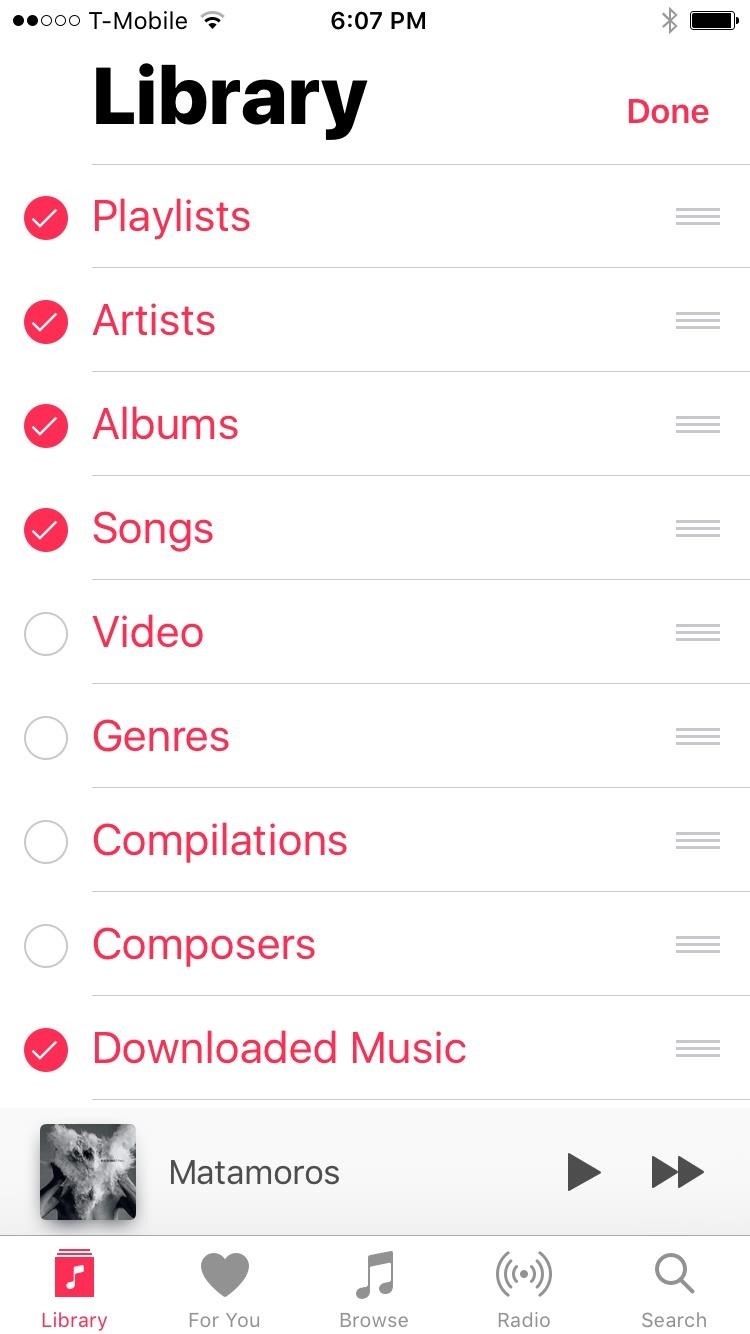Viewport: 750px width, 1334px height.
Task: Enable the Compilations view
Action: pos(45,842)
